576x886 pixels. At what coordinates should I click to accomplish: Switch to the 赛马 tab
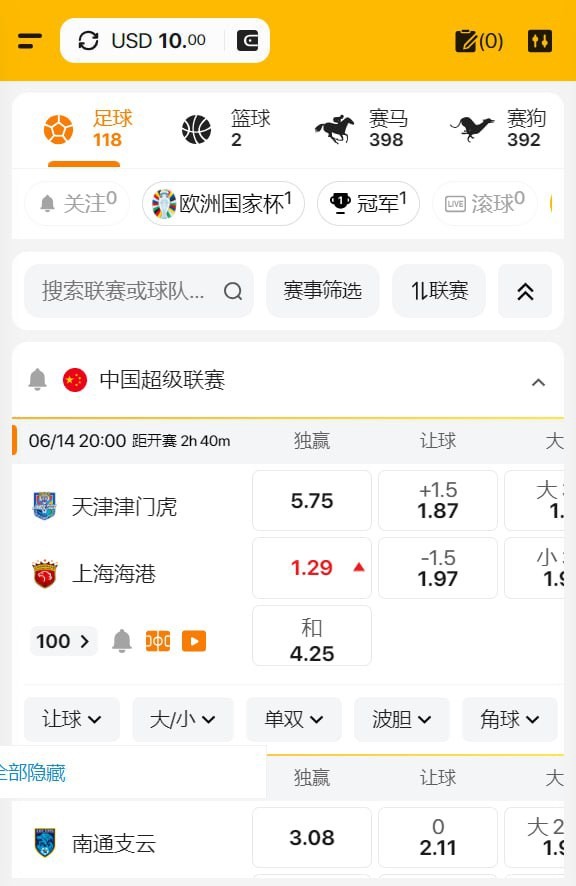[362, 129]
